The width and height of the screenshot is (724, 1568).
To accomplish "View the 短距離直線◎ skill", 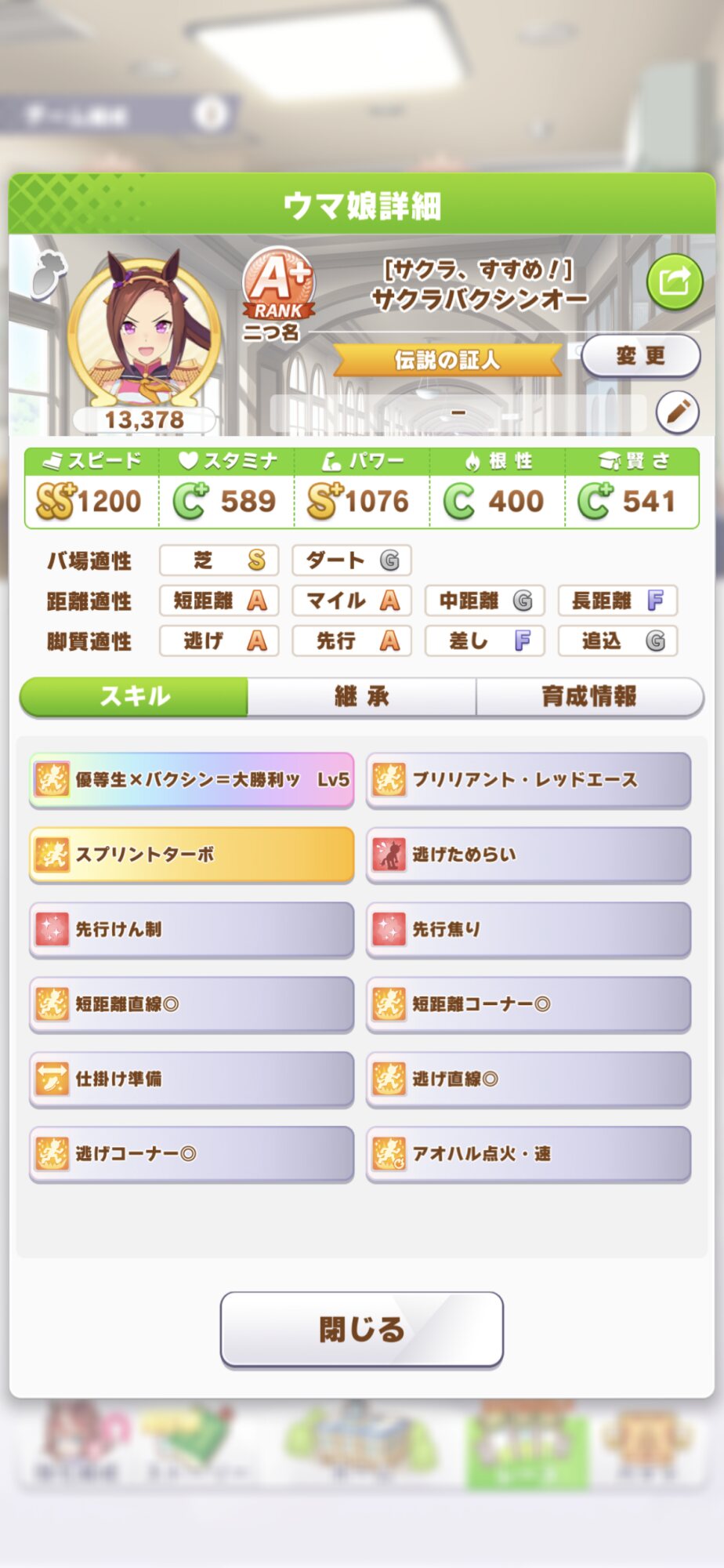I will click(x=191, y=1004).
